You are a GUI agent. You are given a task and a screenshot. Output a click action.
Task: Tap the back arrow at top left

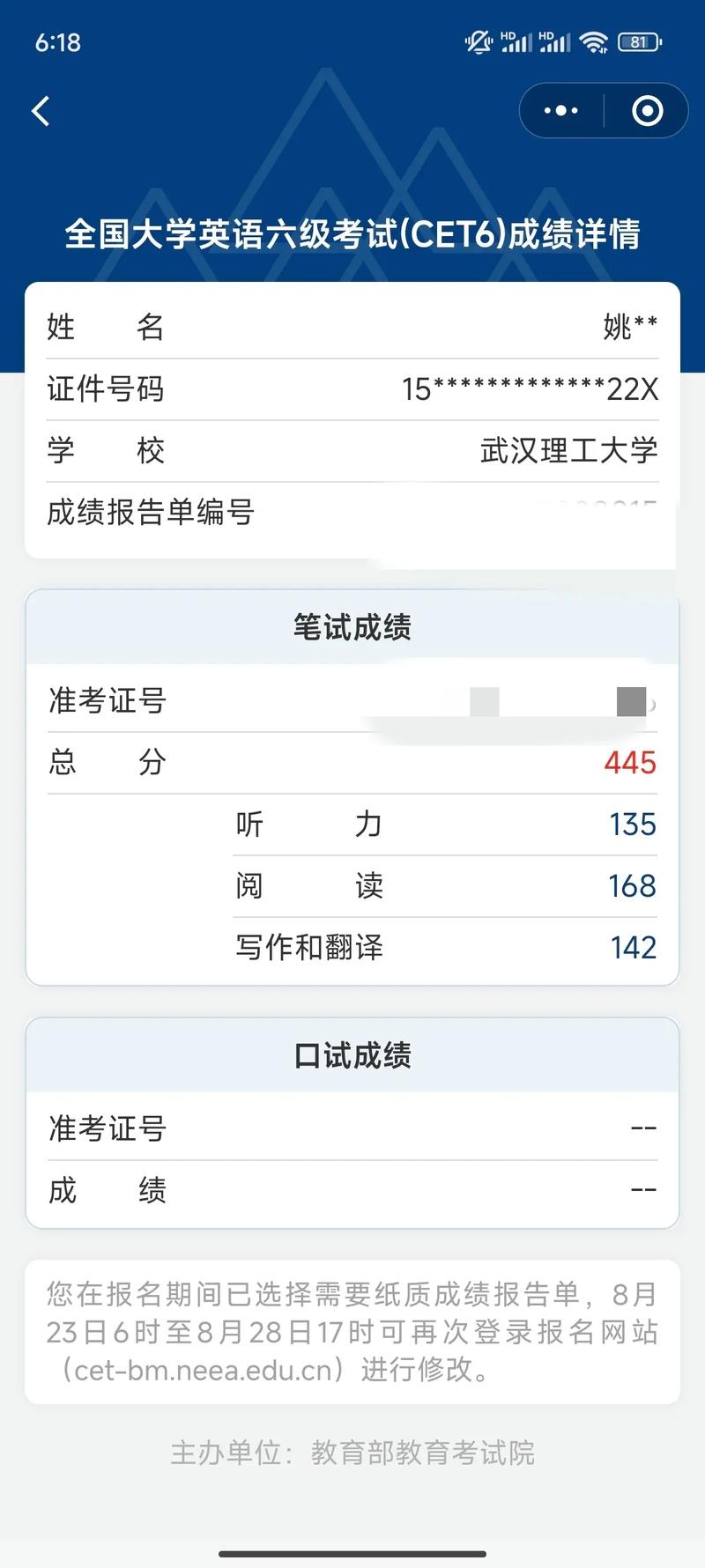39,110
